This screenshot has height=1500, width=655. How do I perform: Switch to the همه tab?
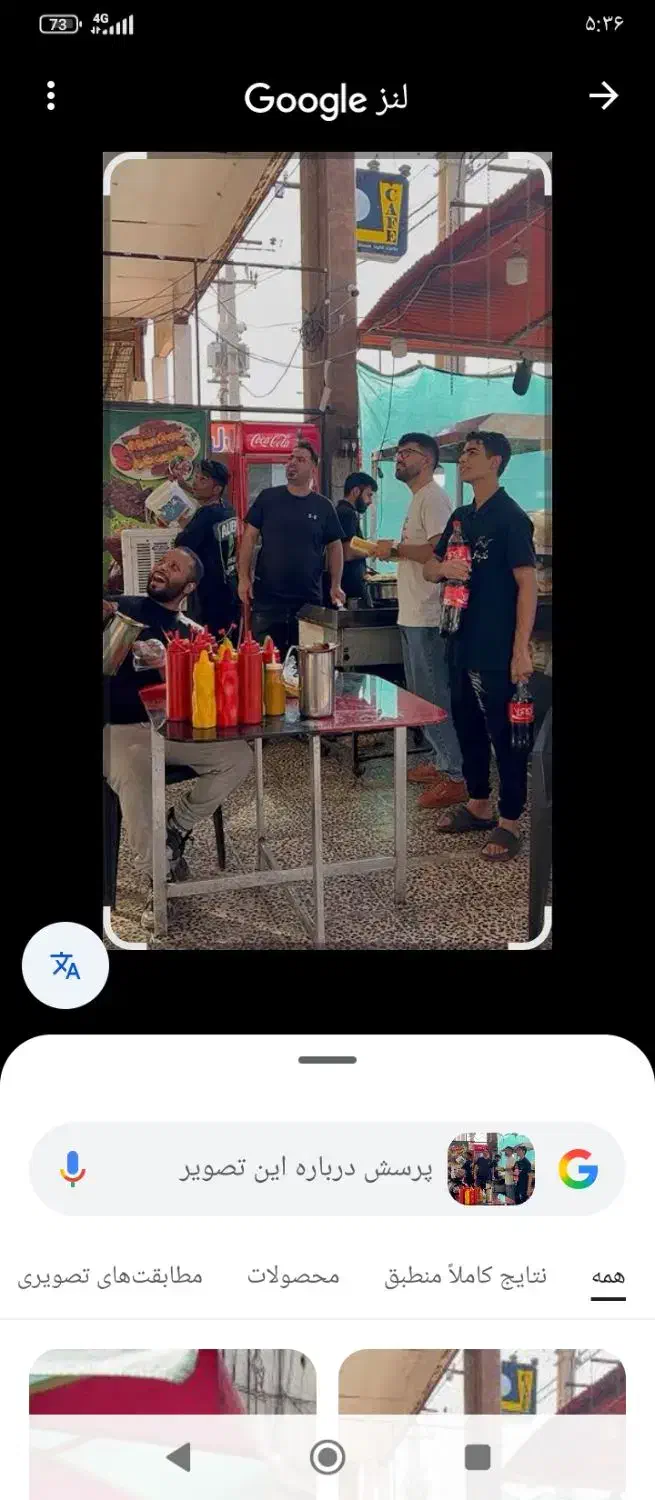(608, 1277)
